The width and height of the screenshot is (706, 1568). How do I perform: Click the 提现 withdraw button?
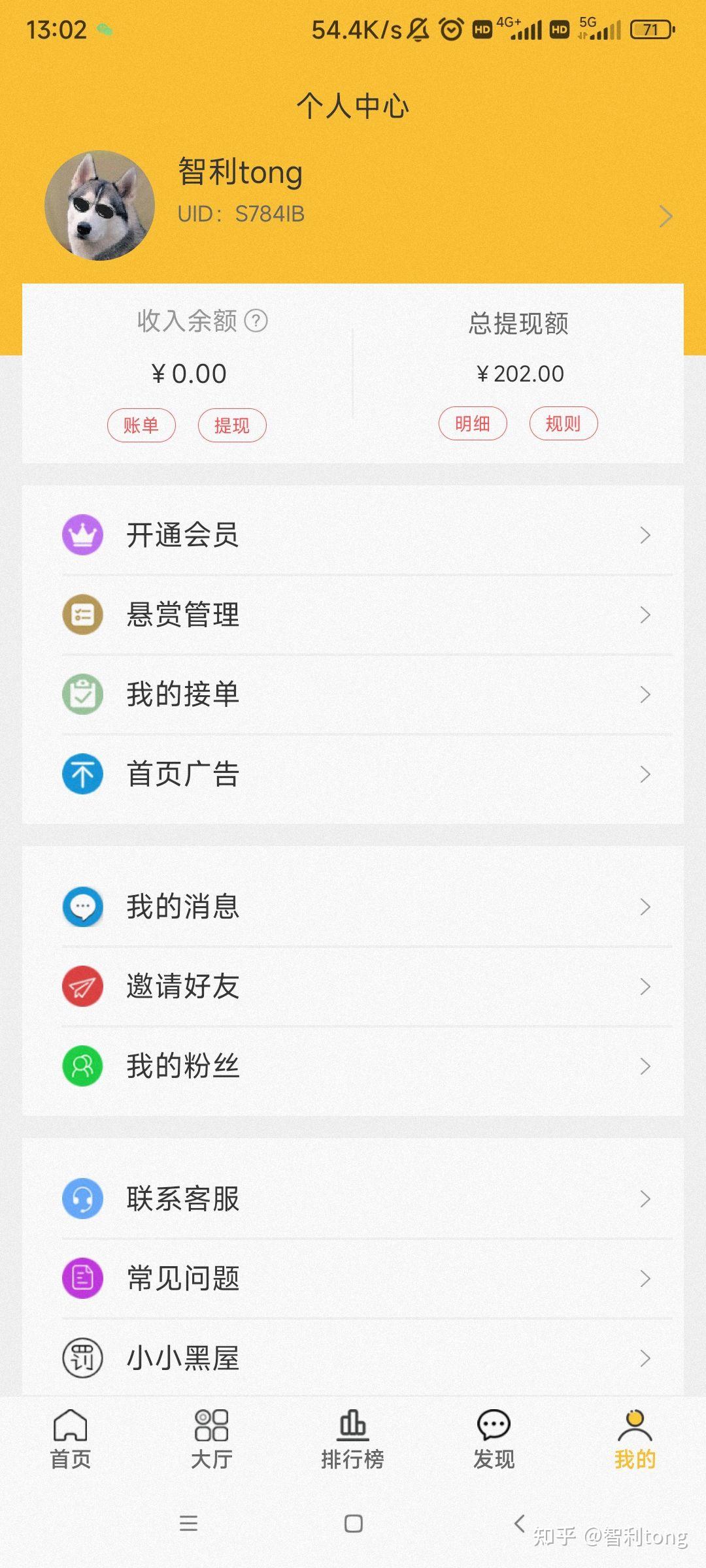232,425
